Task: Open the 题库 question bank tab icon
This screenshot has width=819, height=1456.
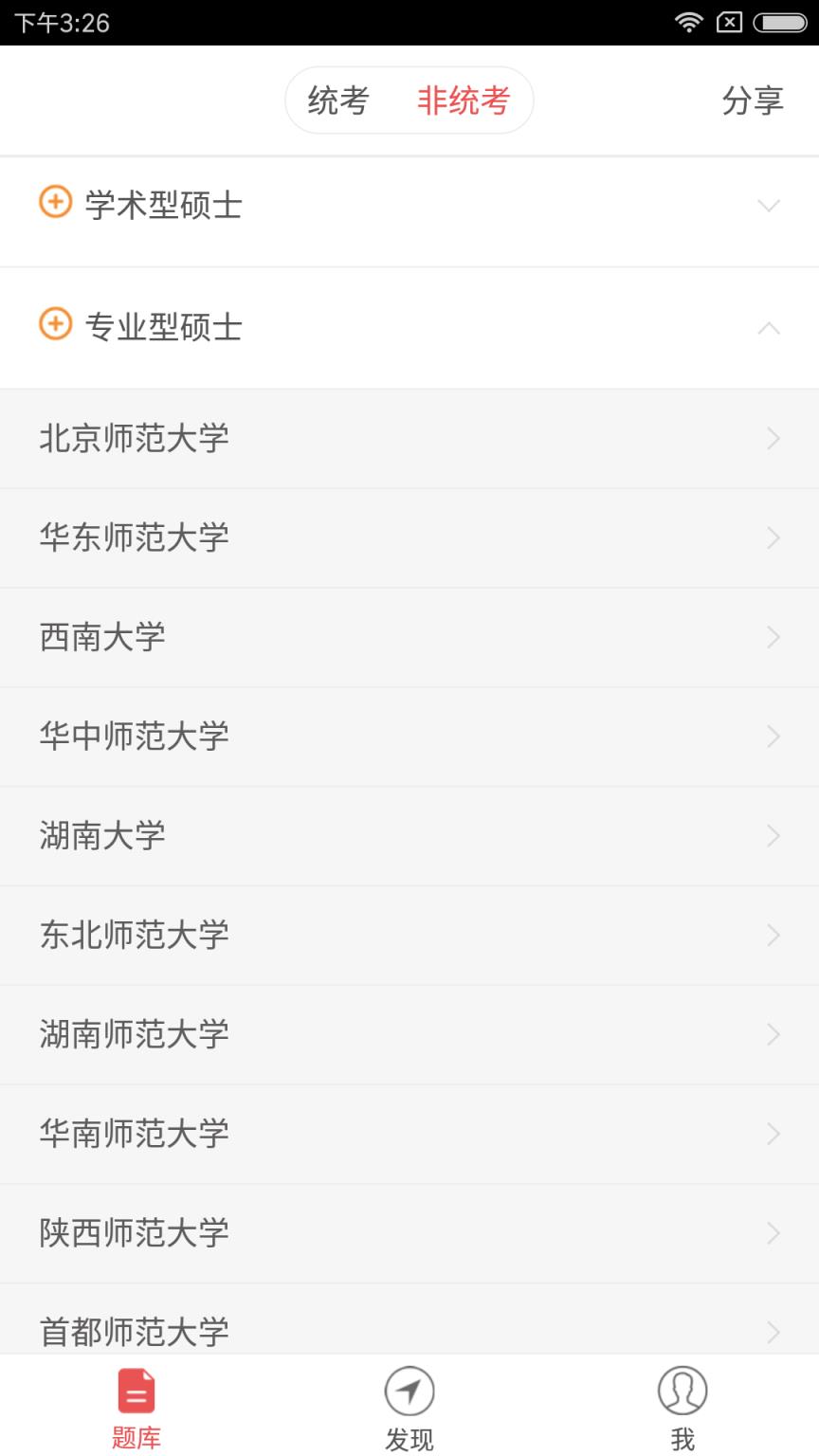Action: 135,1392
